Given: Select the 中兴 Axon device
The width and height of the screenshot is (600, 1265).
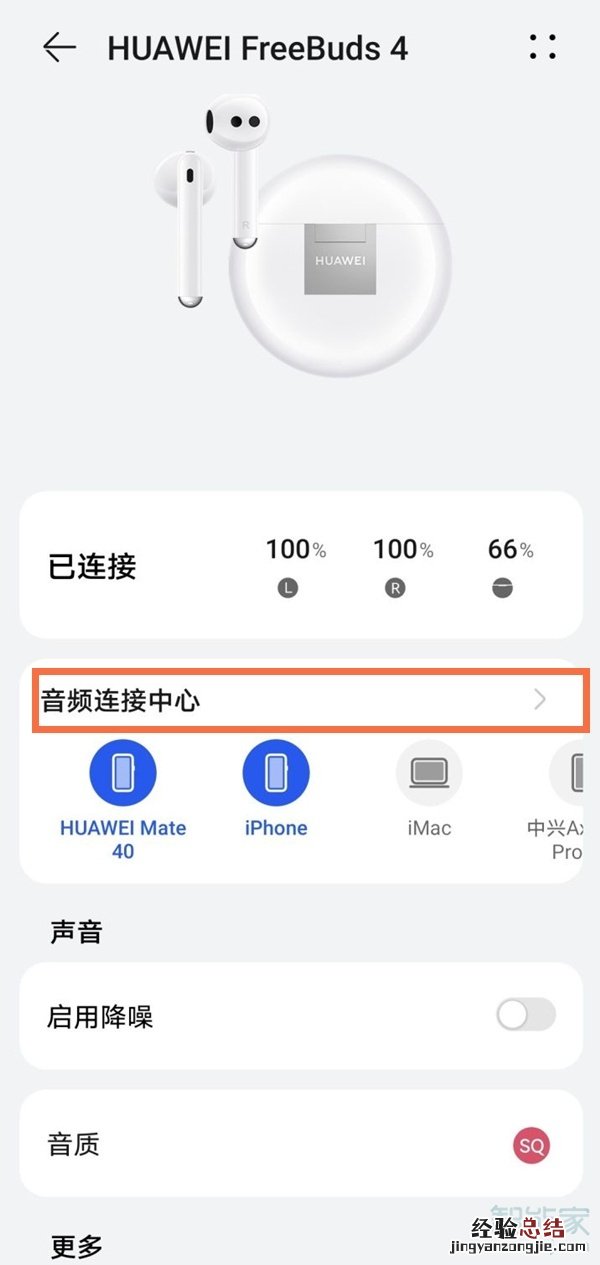Looking at the screenshot, I should pyautogui.click(x=572, y=774).
